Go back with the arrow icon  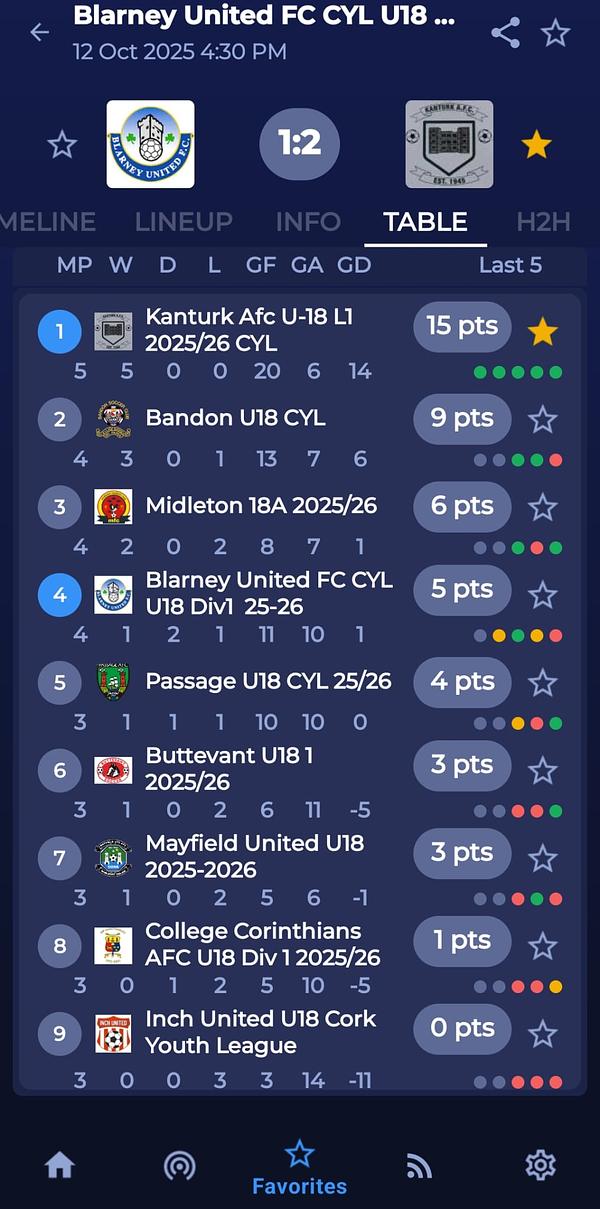(39, 32)
